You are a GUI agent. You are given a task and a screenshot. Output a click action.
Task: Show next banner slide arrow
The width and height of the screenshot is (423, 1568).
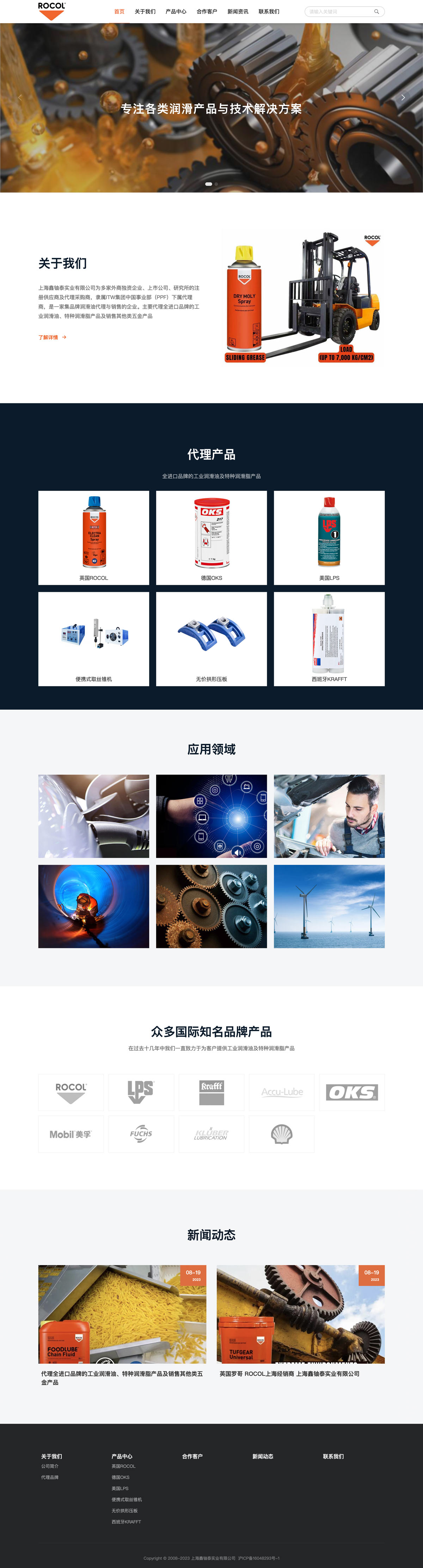[x=403, y=97]
